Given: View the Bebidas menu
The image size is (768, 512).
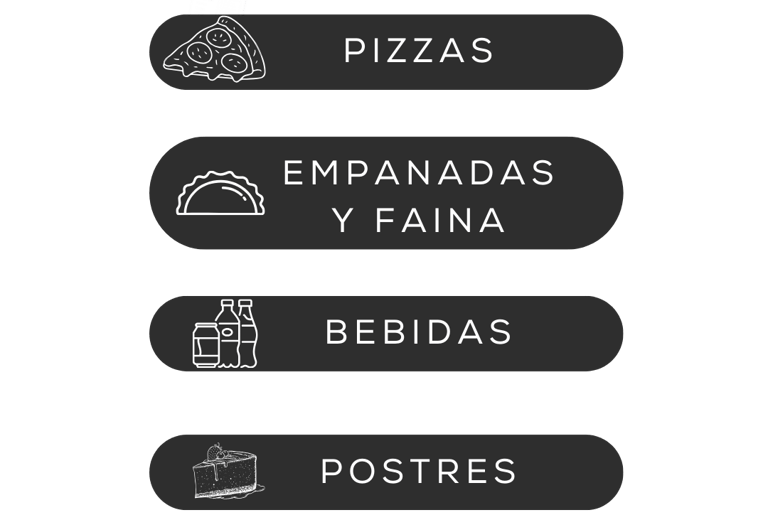Looking at the screenshot, I should click(x=386, y=333).
